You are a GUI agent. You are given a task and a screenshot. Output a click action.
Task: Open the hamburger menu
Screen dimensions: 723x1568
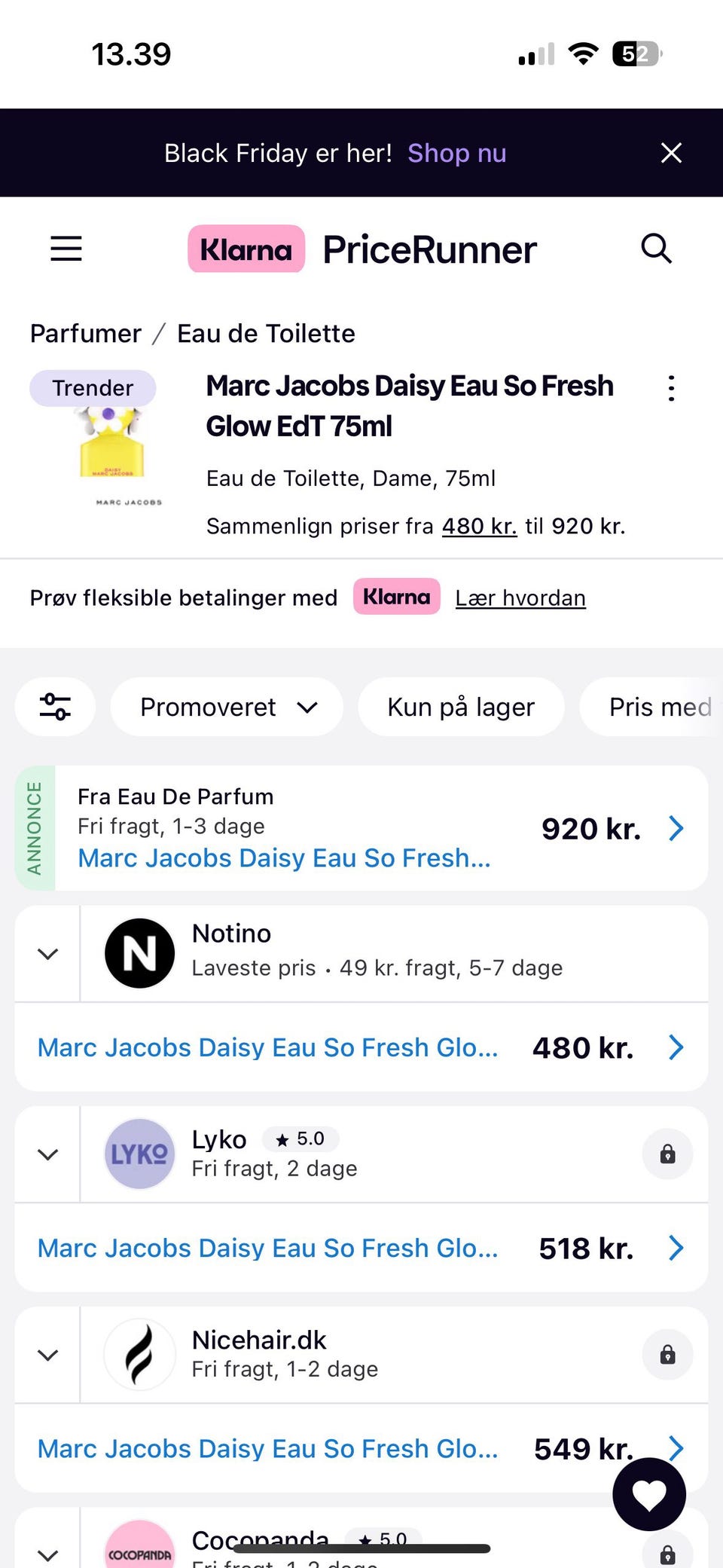click(66, 249)
